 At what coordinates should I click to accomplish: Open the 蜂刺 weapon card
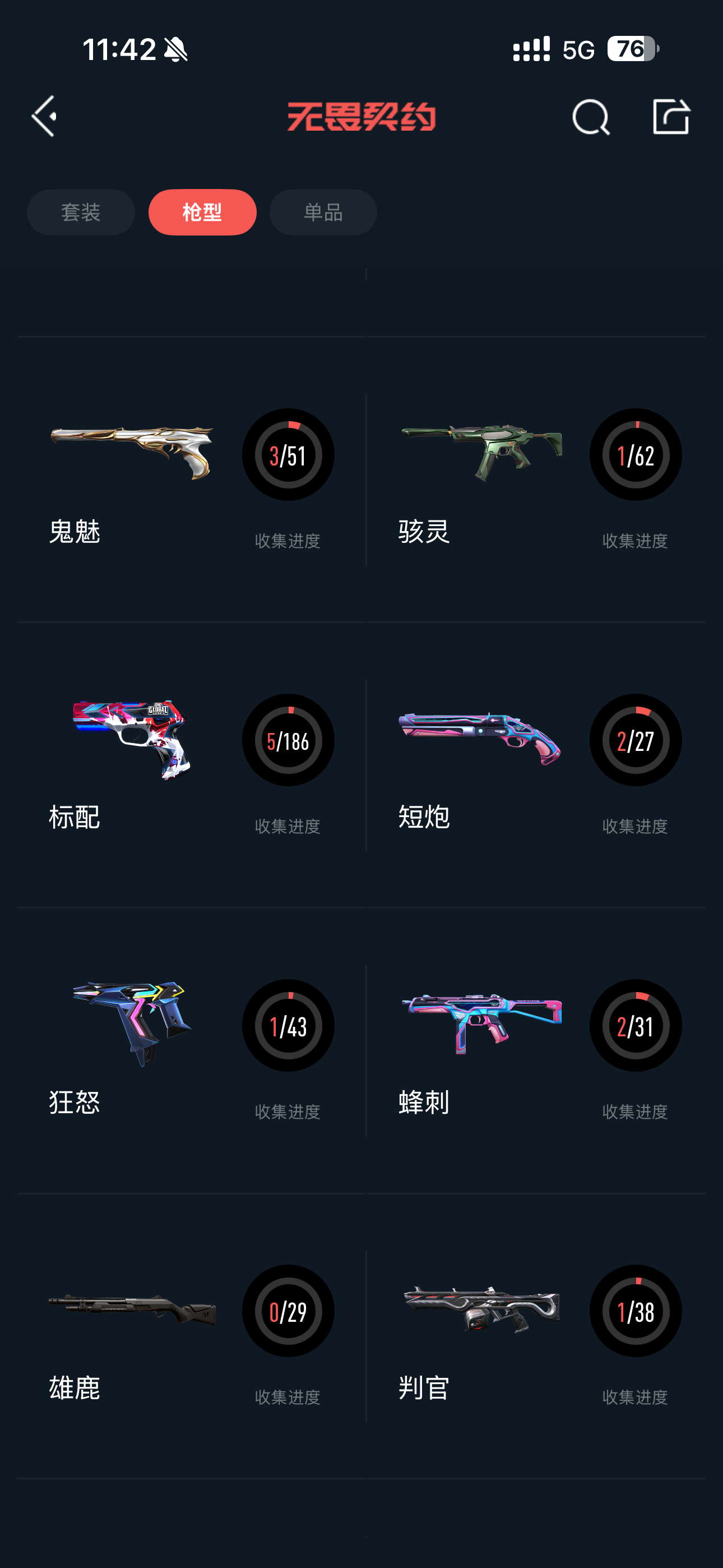tap(536, 1050)
